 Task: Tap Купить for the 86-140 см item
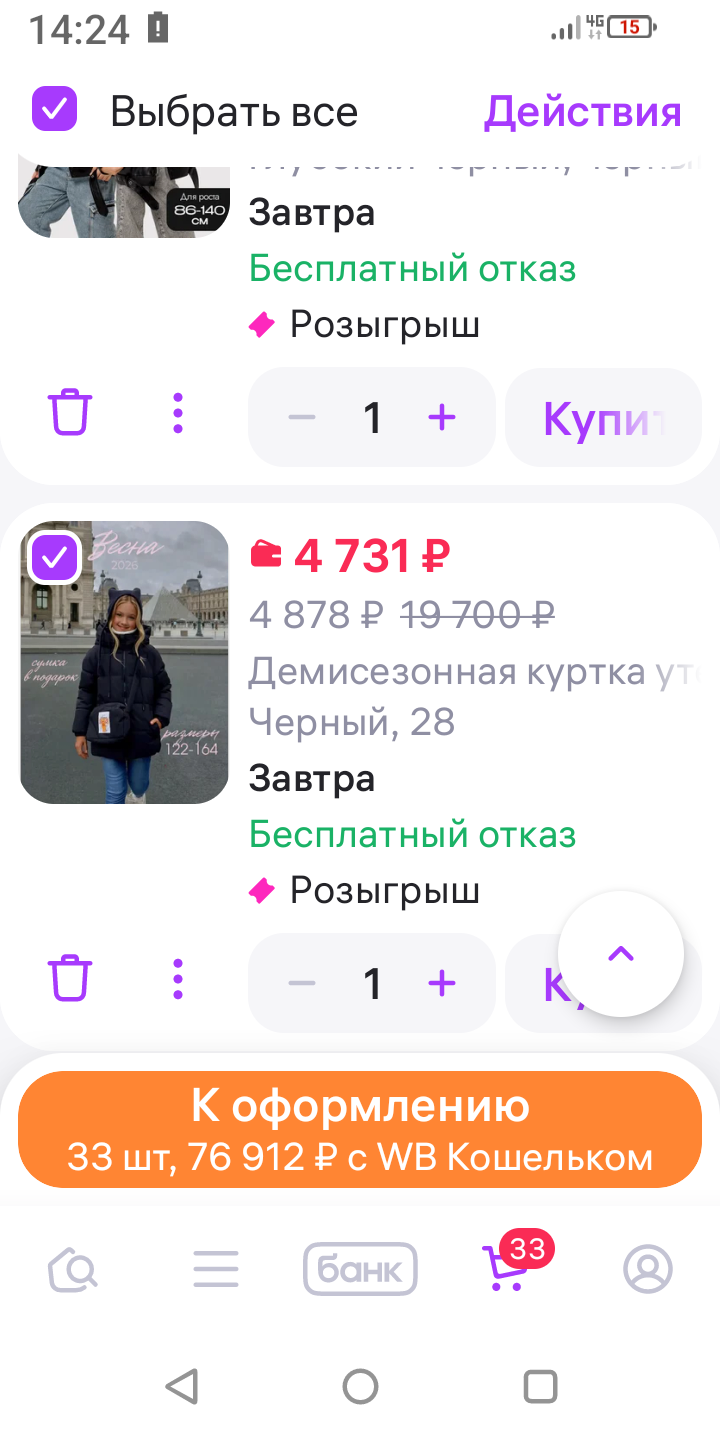(x=603, y=418)
